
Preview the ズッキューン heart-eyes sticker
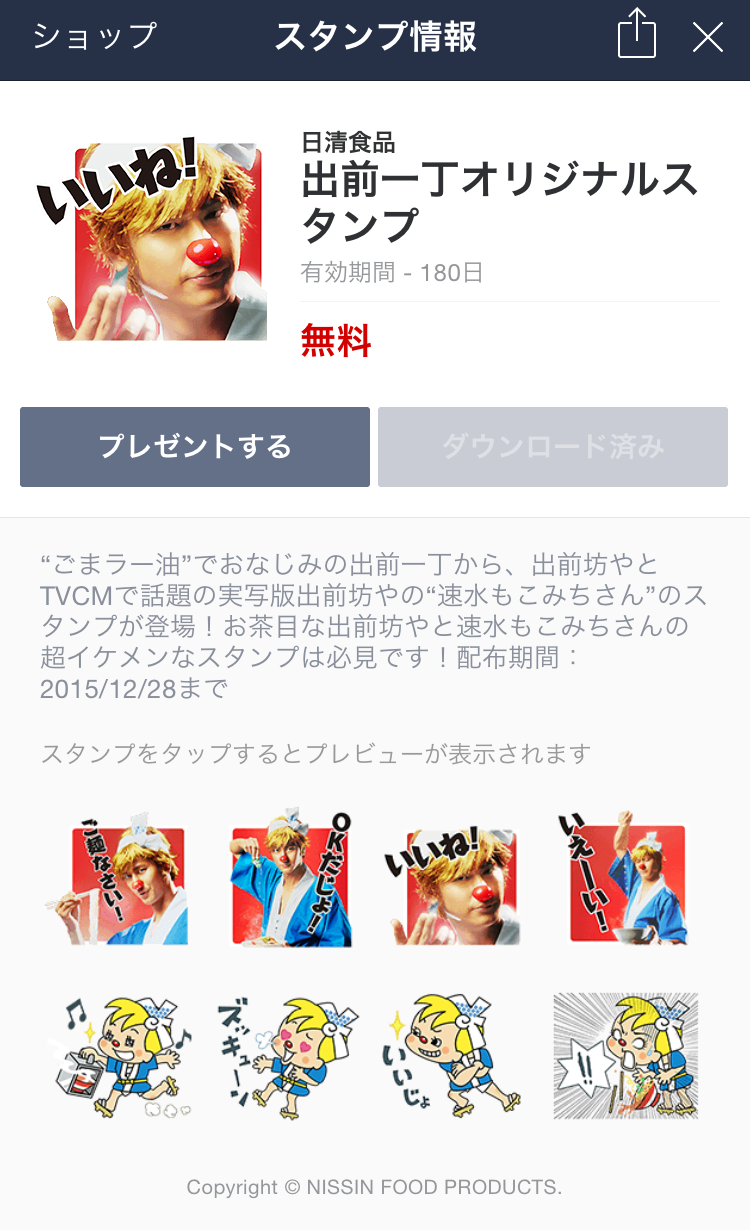coord(287,1055)
